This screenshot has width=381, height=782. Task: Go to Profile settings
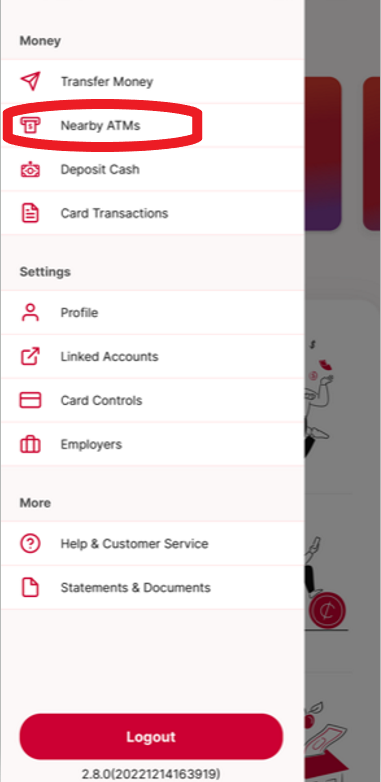tap(152, 313)
